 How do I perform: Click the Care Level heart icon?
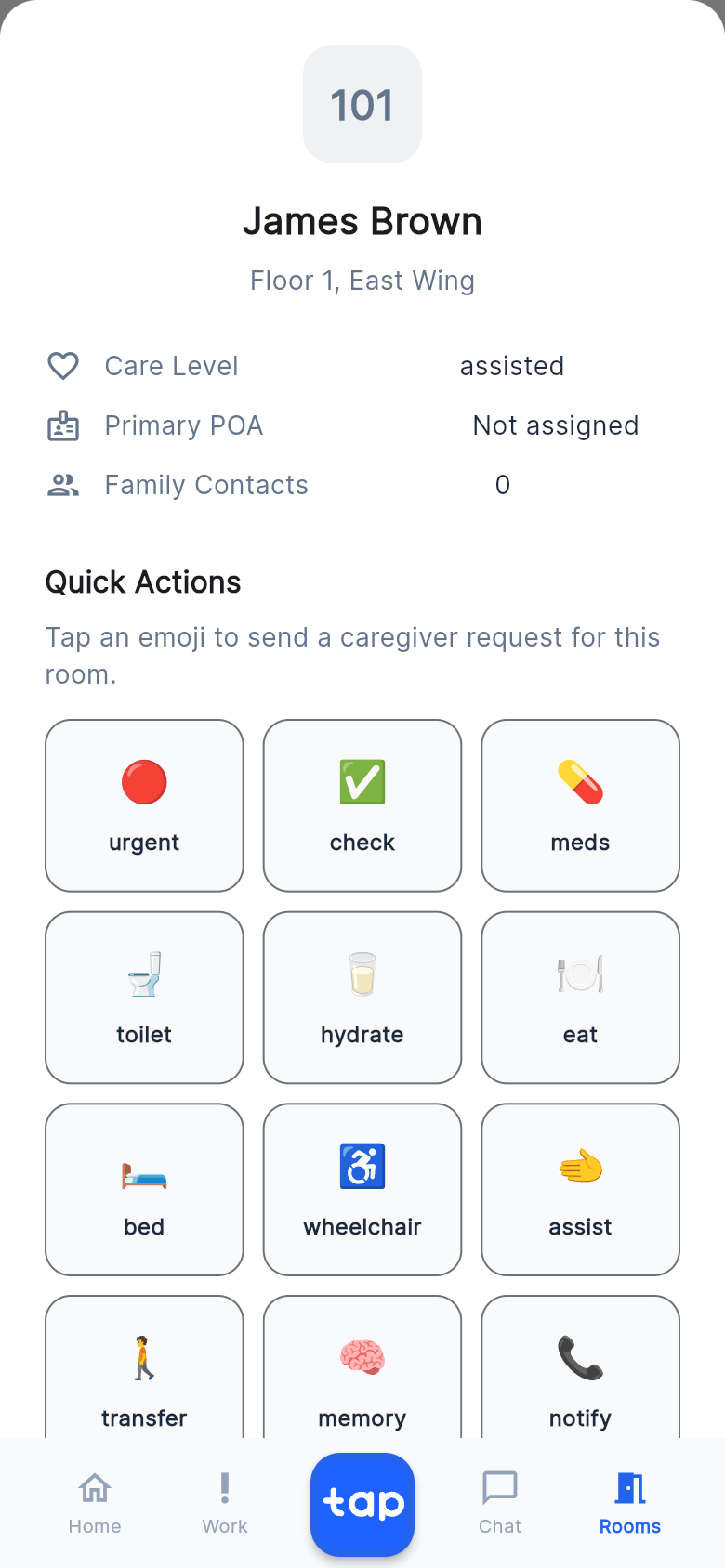click(62, 366)
